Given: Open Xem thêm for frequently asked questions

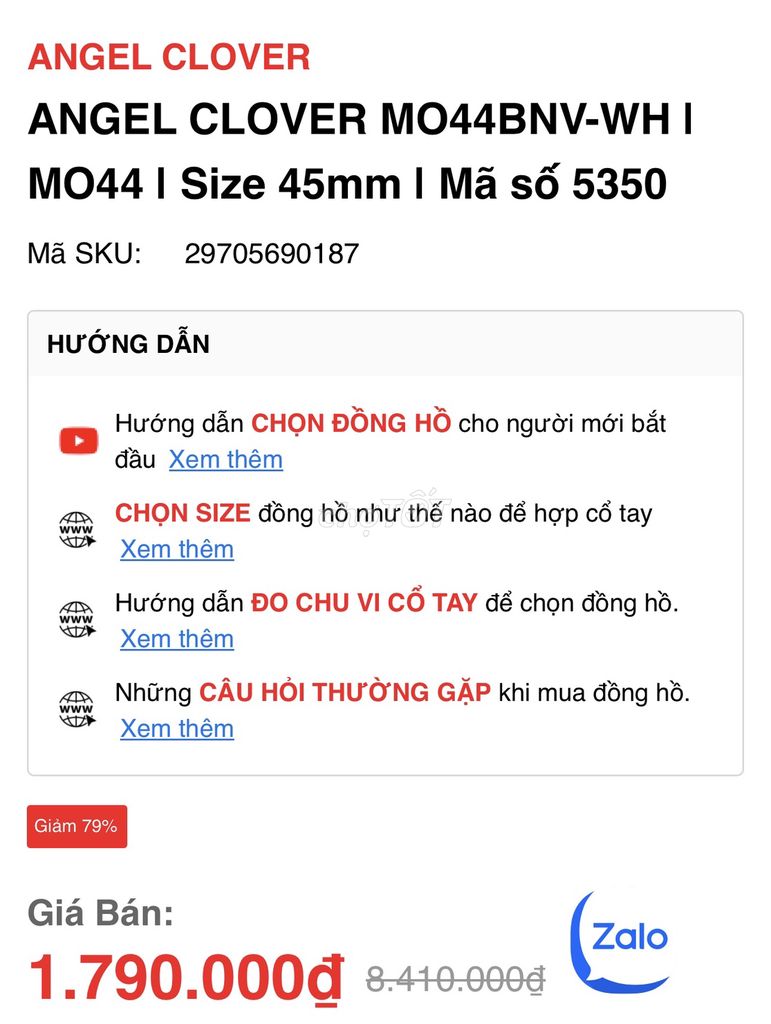Looking at the screenshot, I should pos(177,729).
